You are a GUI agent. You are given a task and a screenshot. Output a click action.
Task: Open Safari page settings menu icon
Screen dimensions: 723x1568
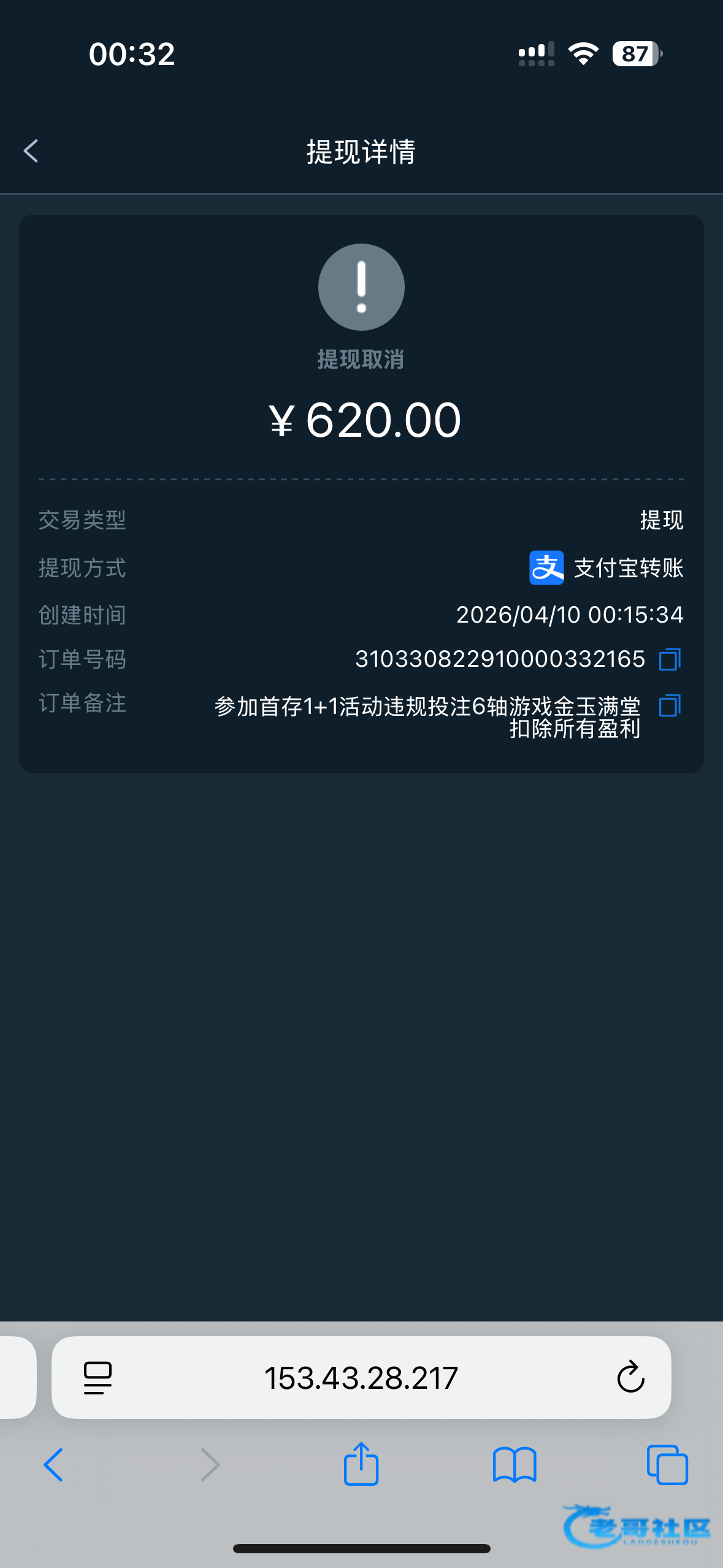pos(98,1378)
